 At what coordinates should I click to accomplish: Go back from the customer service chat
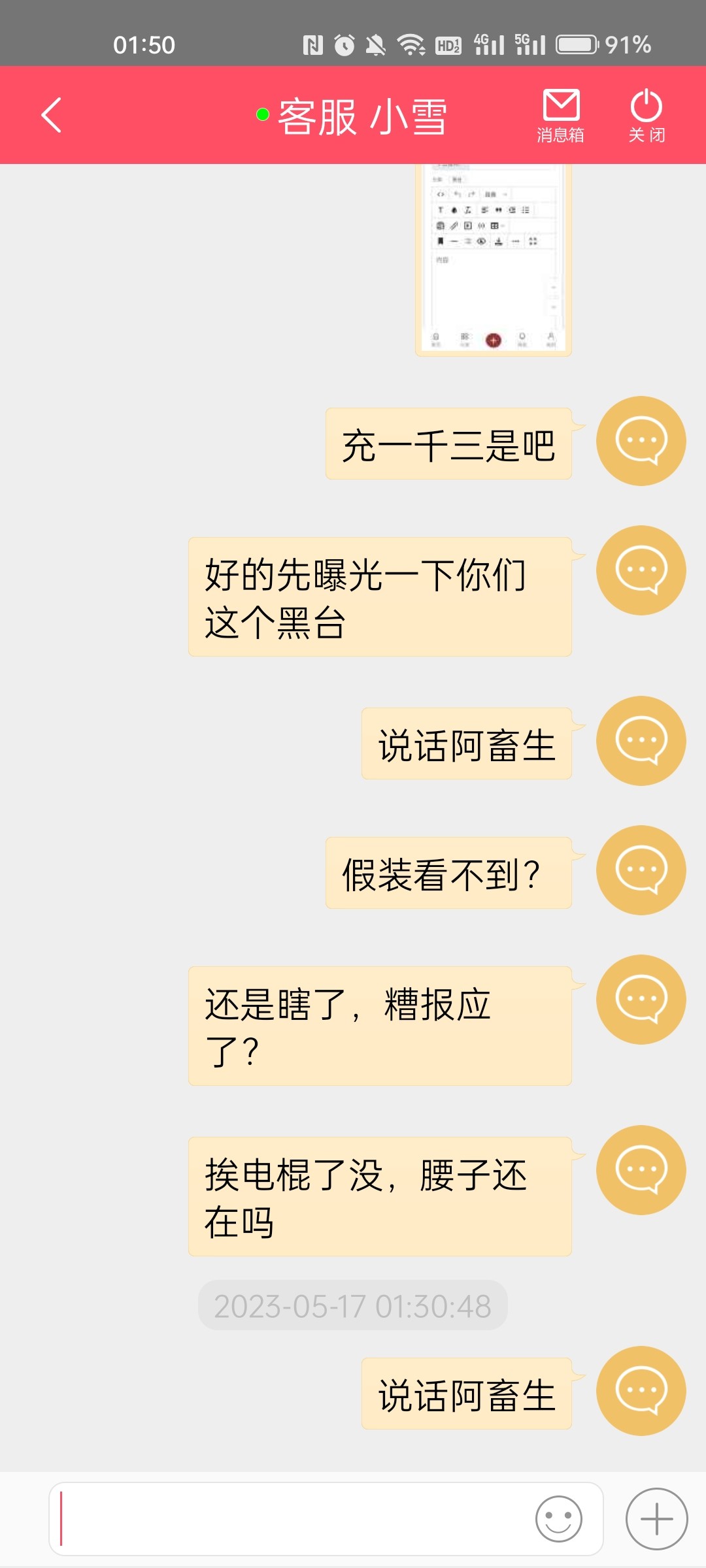pyautogui.click(x=51, y=115)
